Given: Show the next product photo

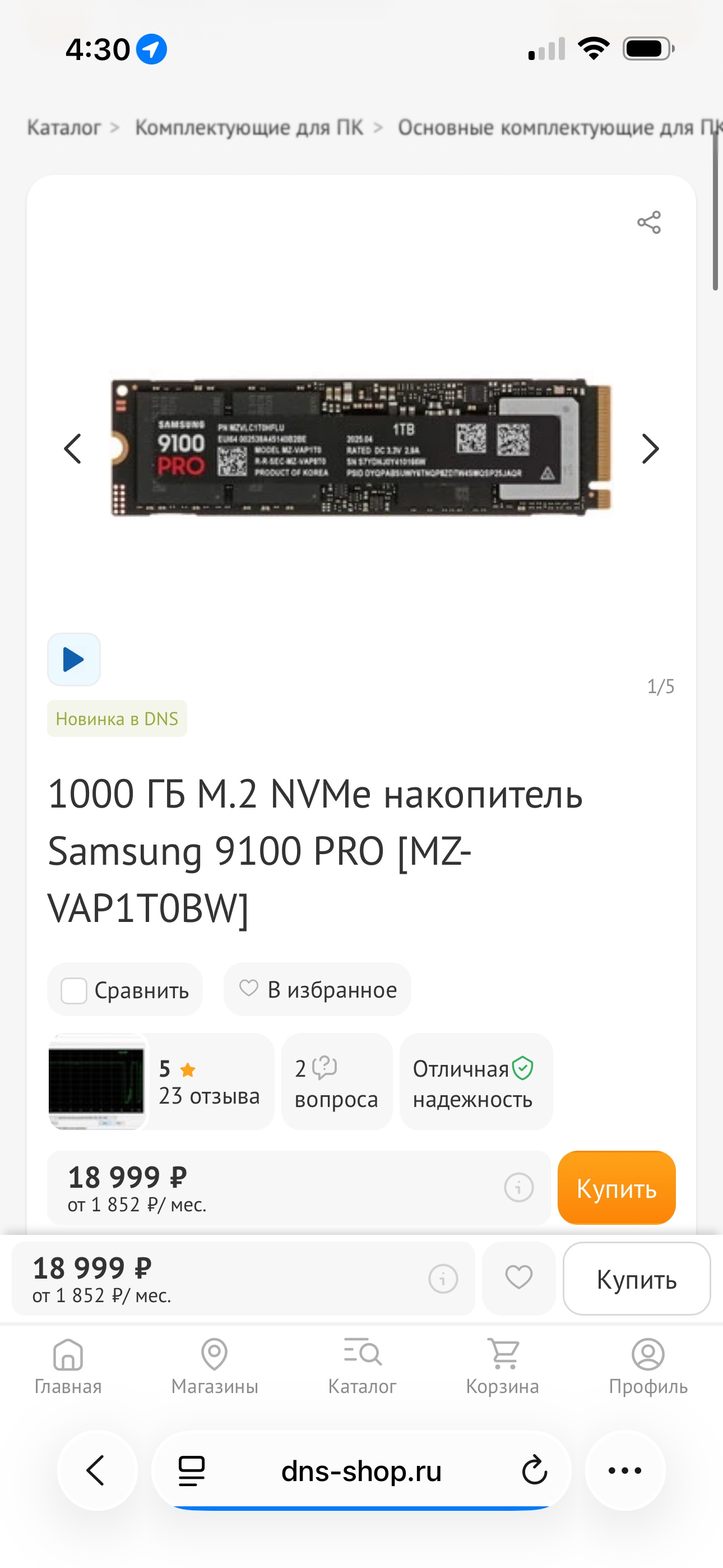Looking at the screenshot, I should click(x=650, y=449).
